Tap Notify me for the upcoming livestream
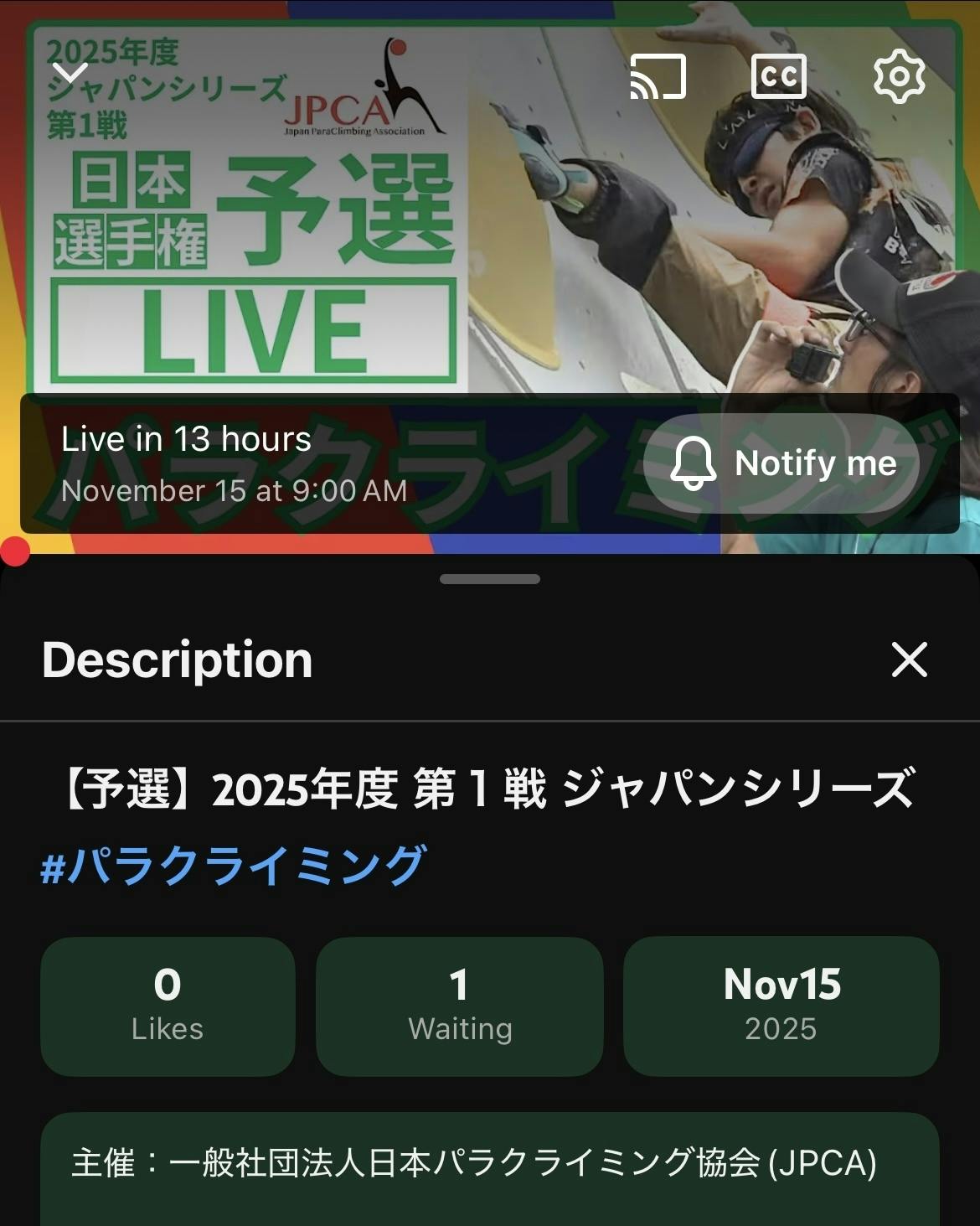980x1226 pixels. (x=782, y=463)
